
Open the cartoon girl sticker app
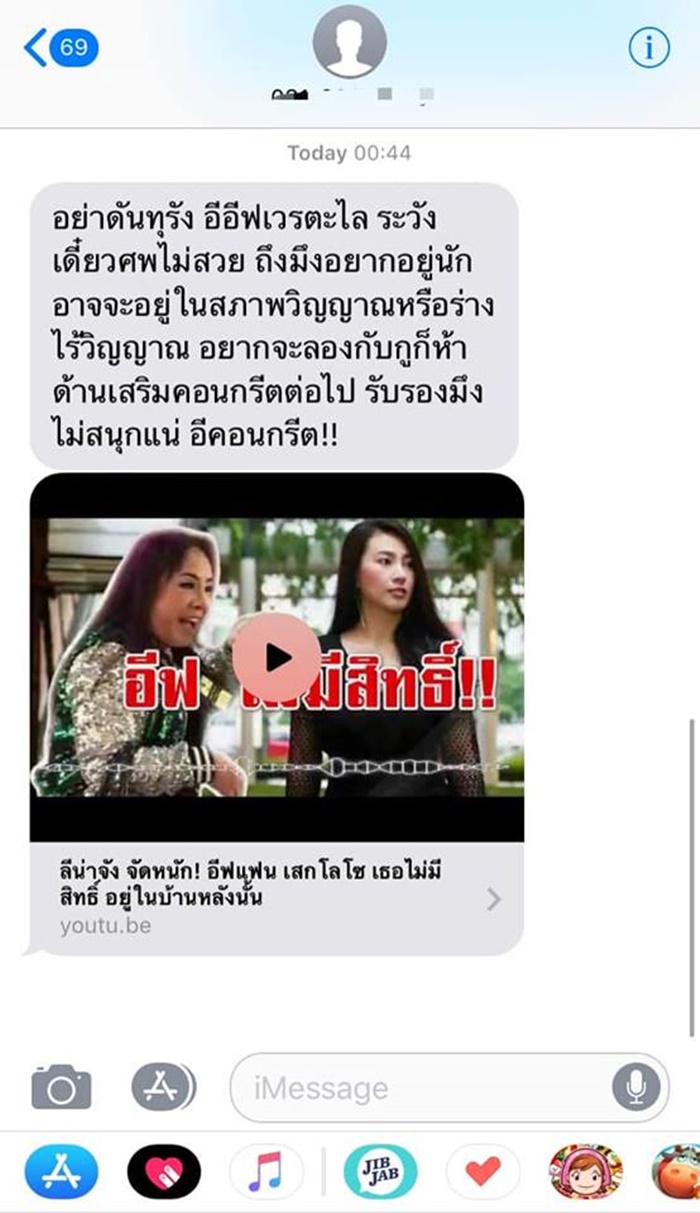[586, 1171]
